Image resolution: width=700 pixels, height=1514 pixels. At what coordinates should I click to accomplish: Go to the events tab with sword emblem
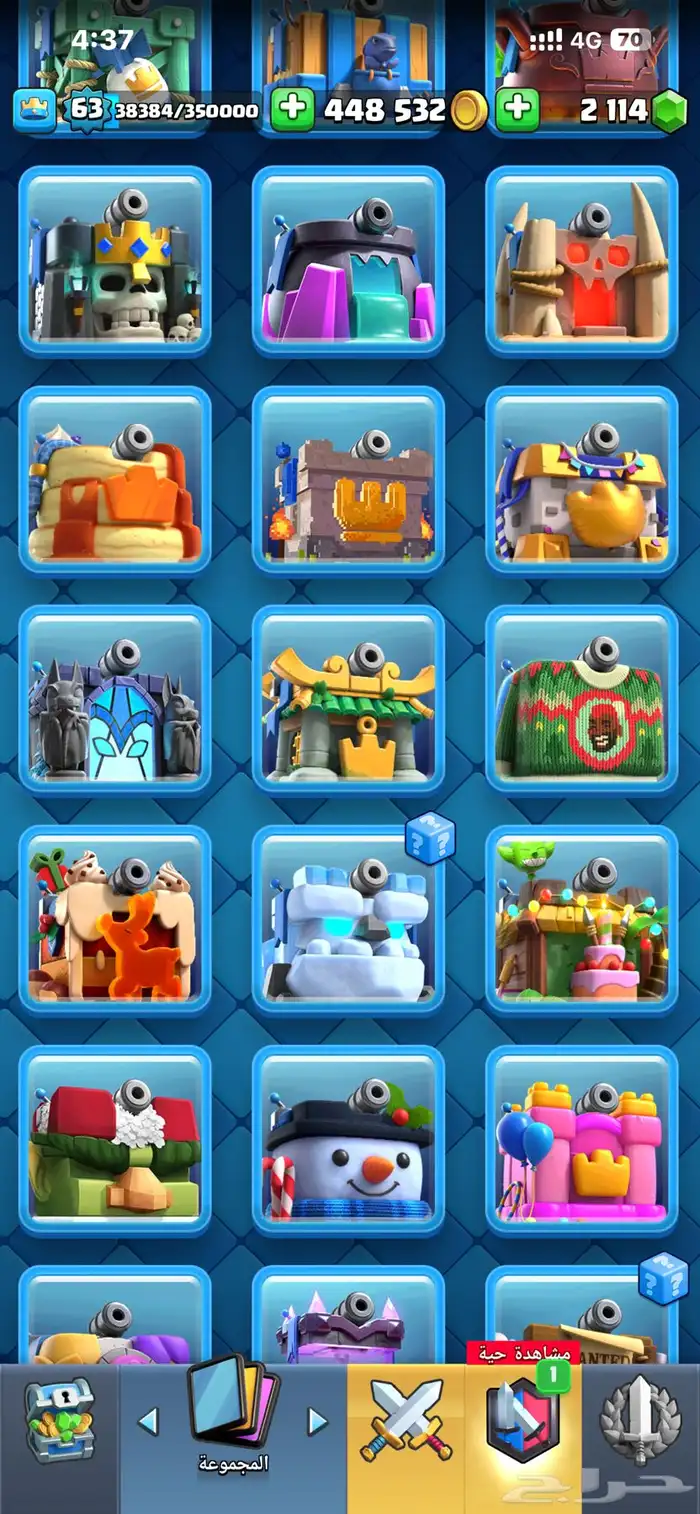coord(641,1420)
